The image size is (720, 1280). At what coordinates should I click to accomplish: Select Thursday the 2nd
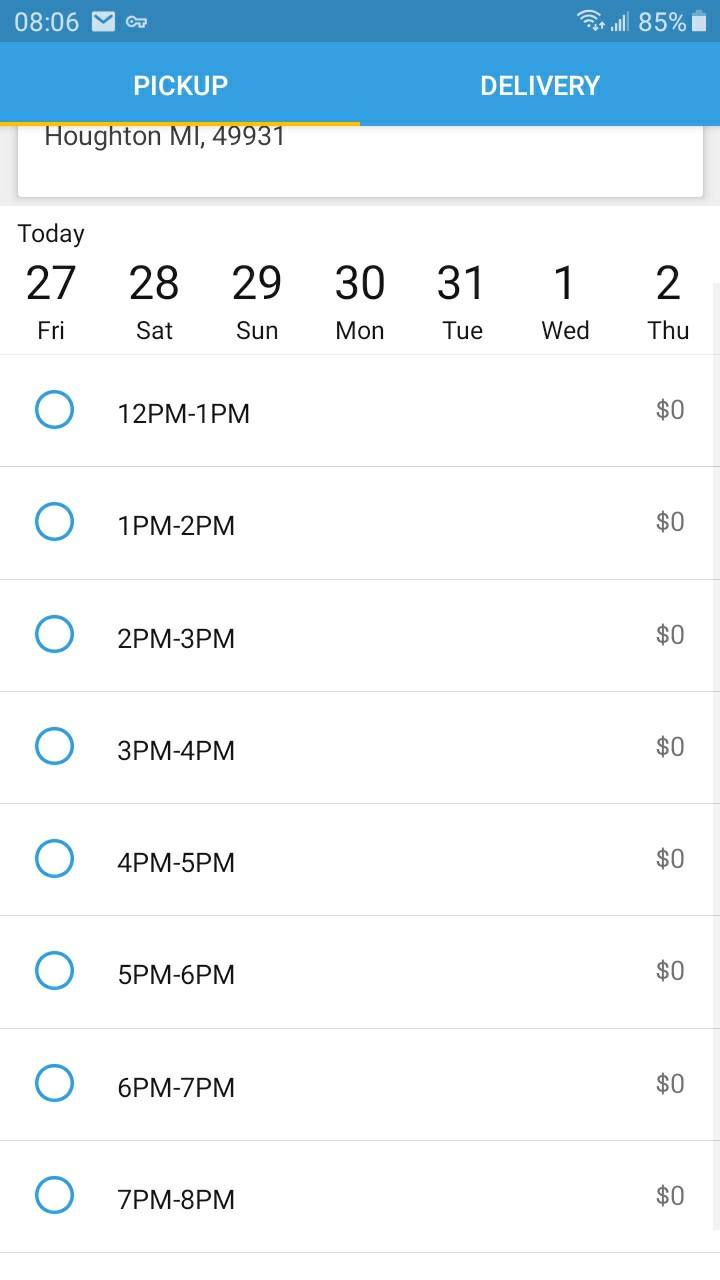pyautogui.click(x=668, y=301)
